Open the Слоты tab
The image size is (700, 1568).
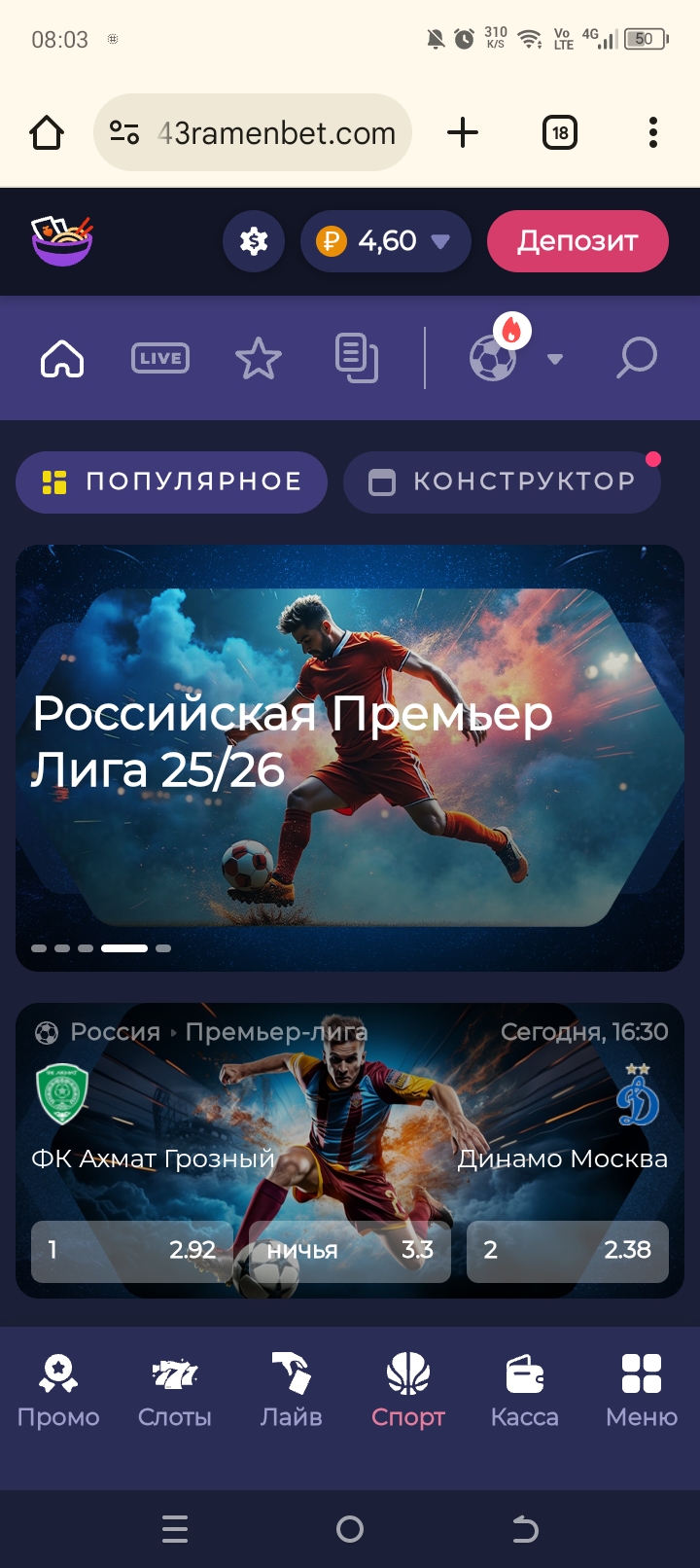click(175, 1391)
